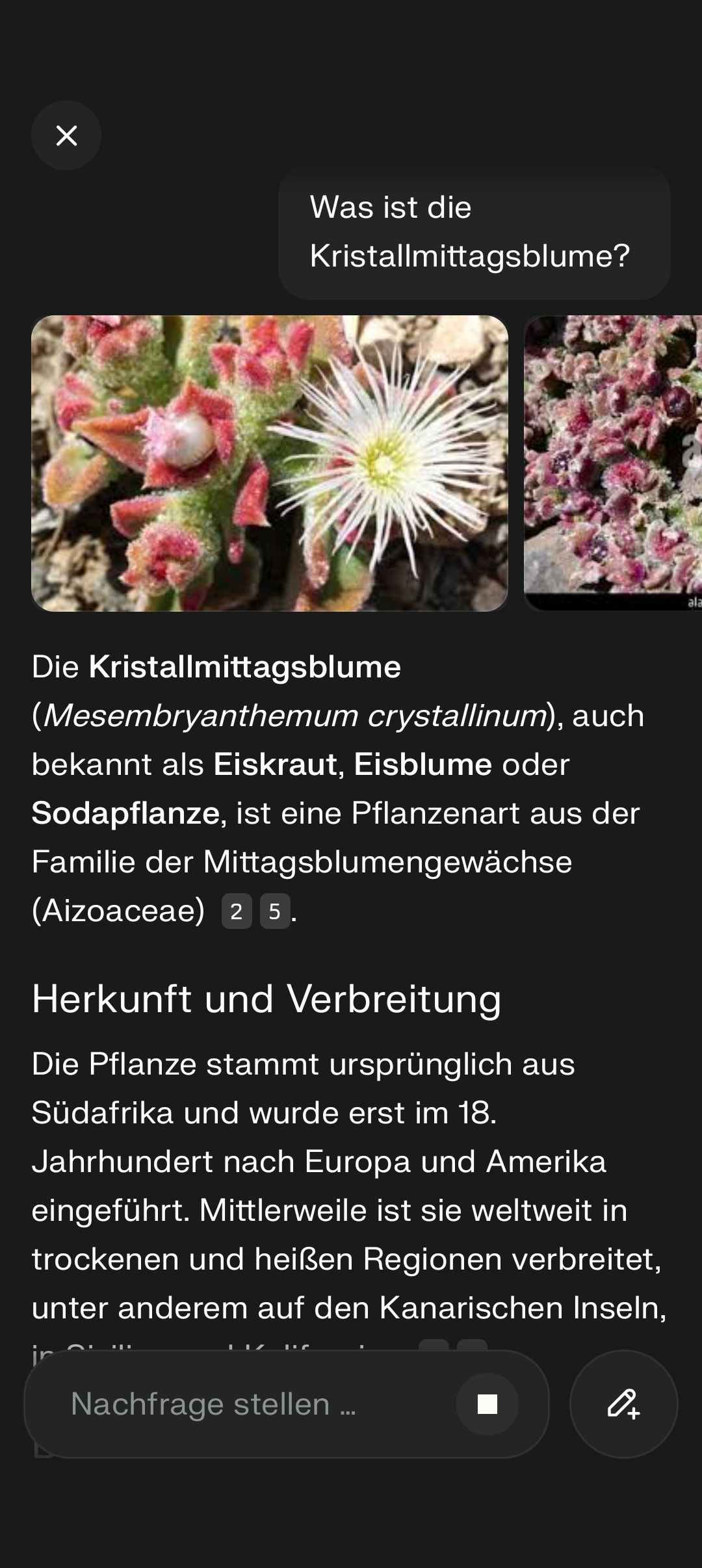Start a new thread with the pencil button

623,1404
